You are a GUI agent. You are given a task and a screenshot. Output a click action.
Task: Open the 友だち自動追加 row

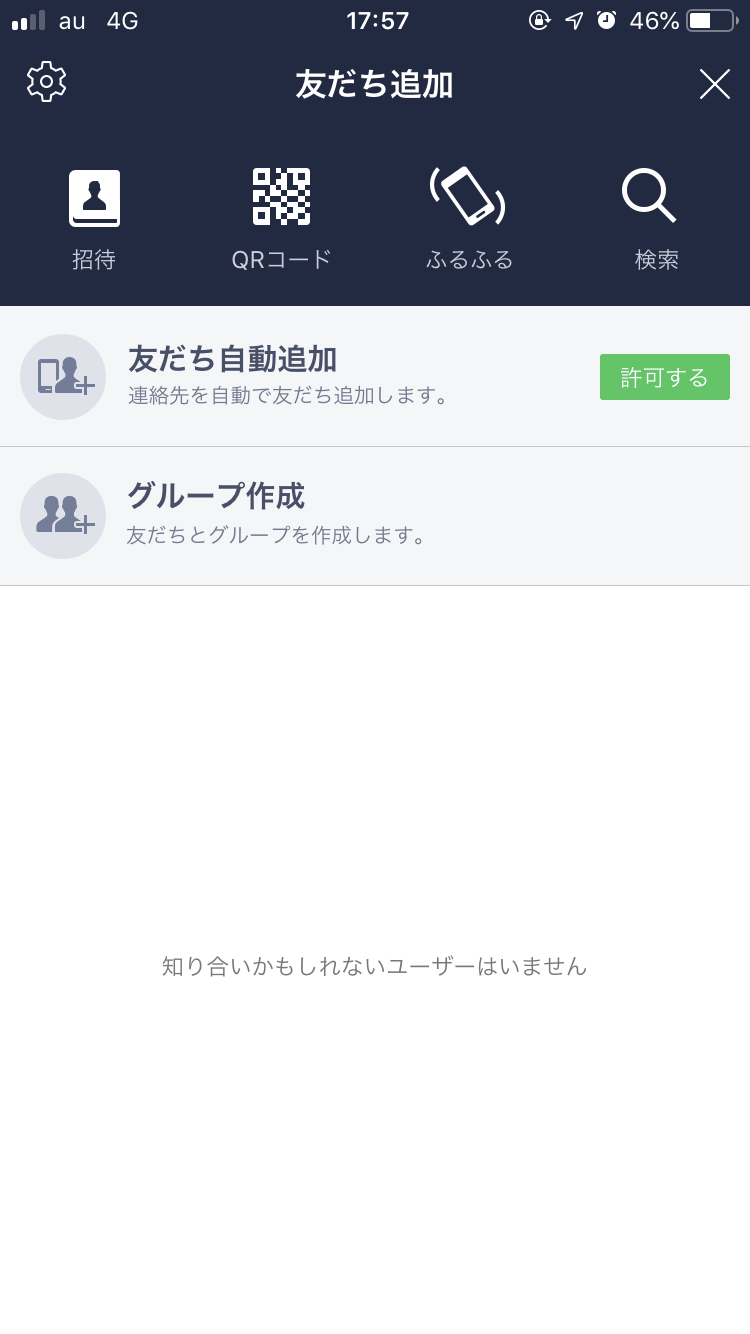coord(375,376)
